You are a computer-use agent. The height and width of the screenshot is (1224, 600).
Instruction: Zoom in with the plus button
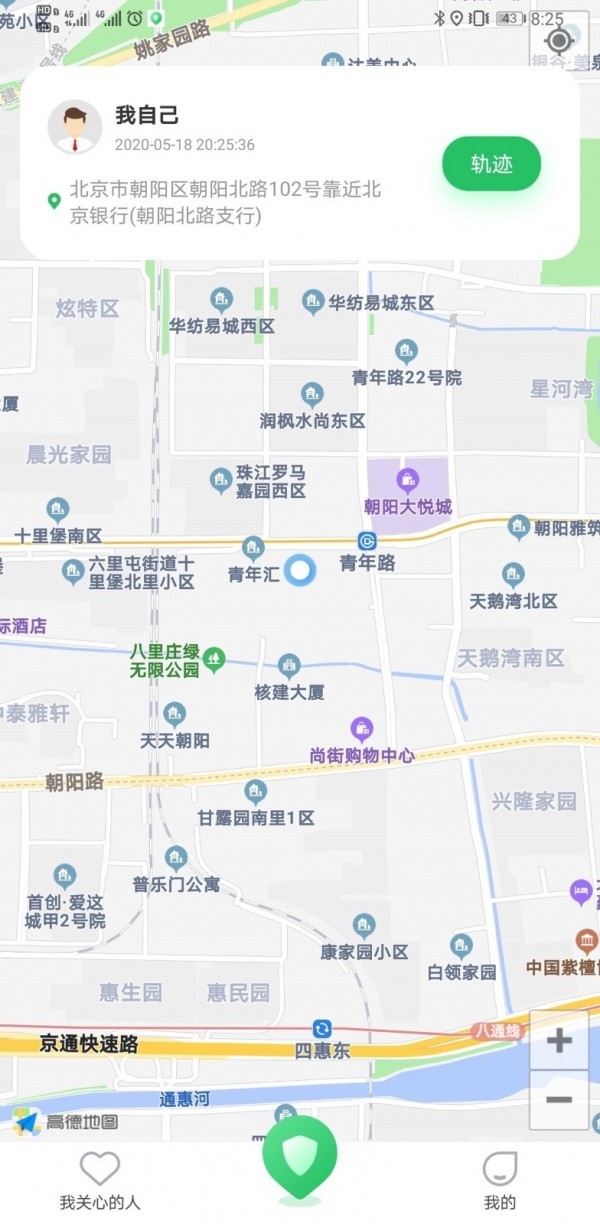(x=559, y=1040)
